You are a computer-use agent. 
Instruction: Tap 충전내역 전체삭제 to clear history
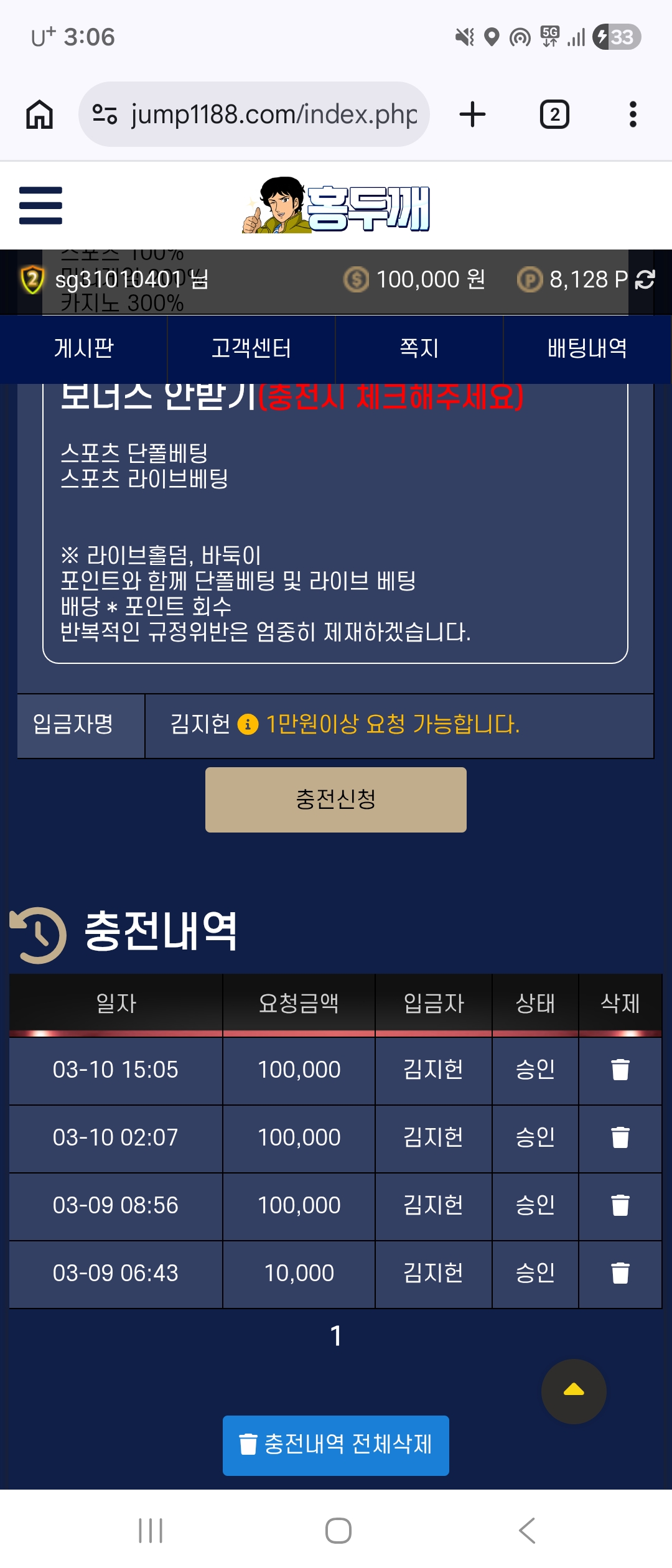click(x=336, y=1445)
